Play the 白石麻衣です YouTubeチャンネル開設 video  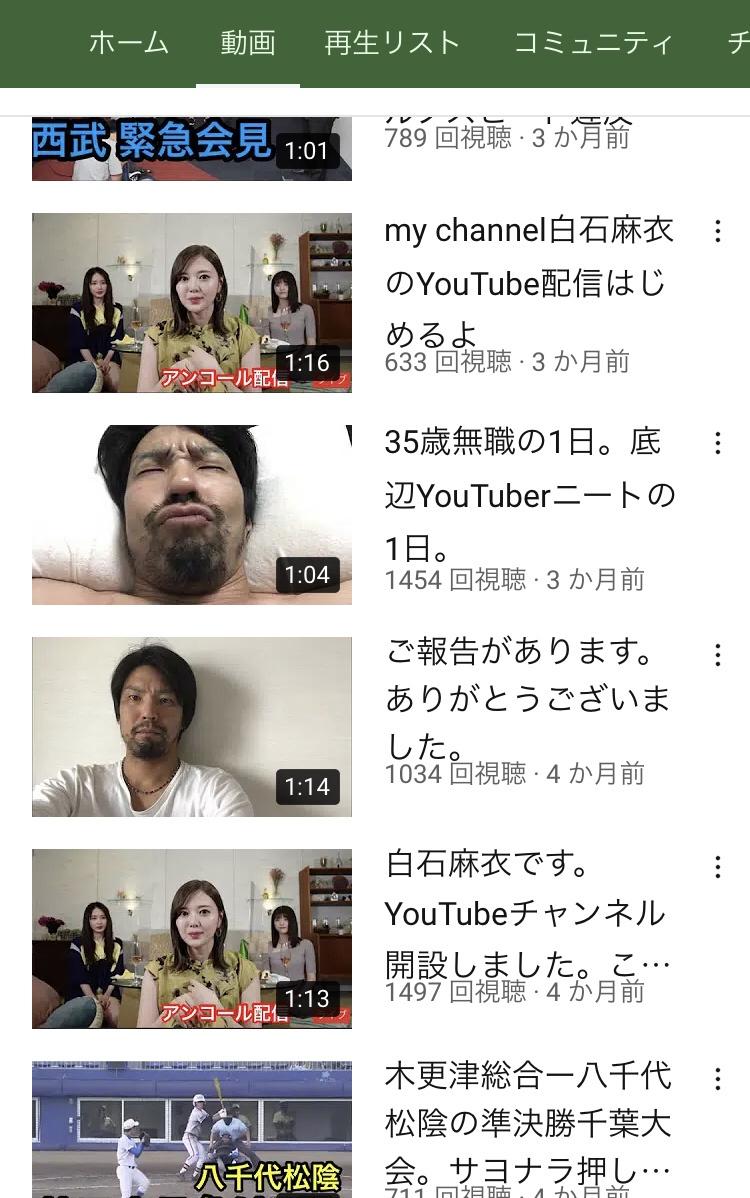pos(192,938)
